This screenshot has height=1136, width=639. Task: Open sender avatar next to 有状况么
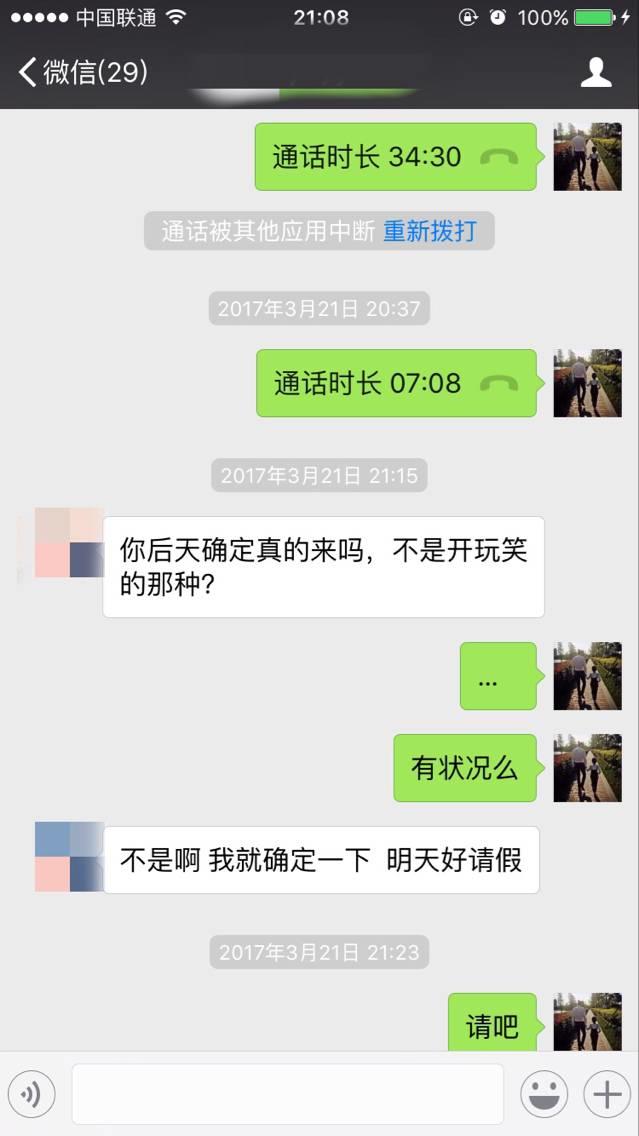point(587,768)
